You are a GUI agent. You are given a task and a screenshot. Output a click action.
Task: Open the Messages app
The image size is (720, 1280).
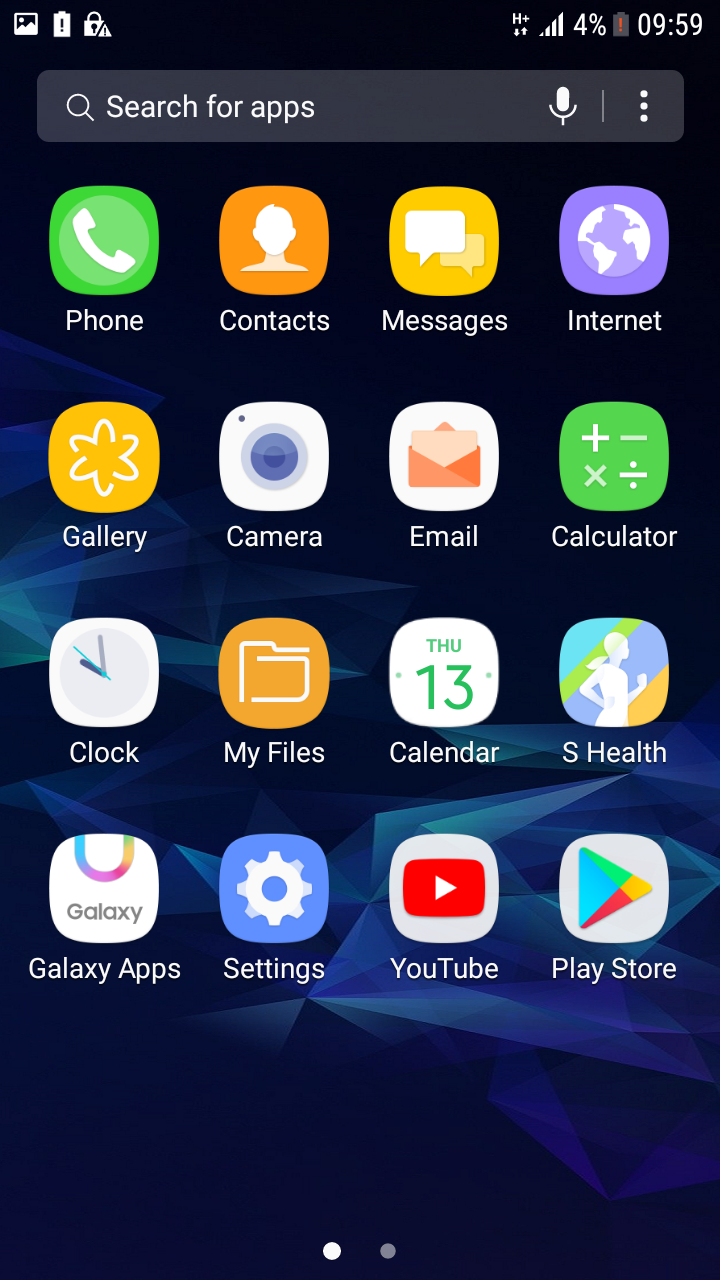444,241
